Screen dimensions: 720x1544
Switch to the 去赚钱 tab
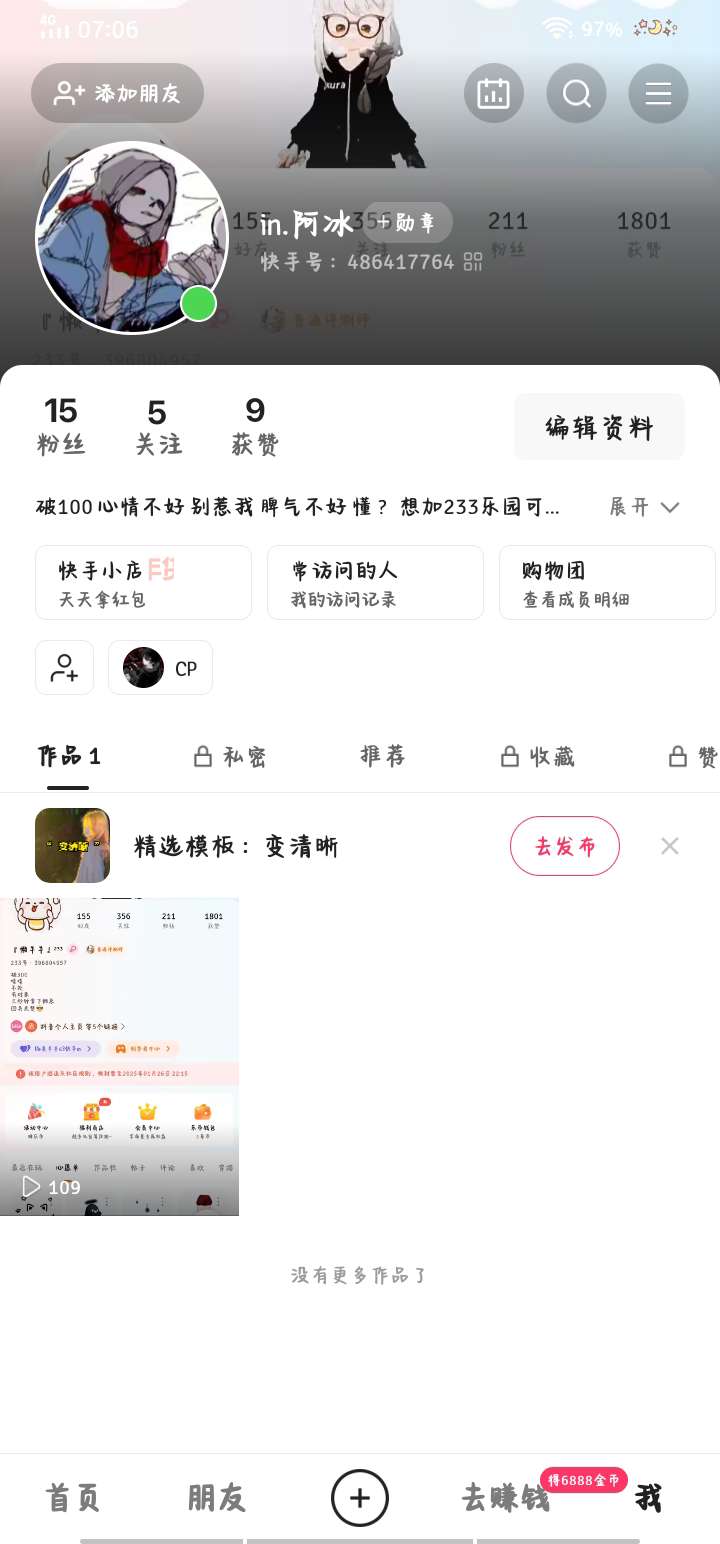506,1497
